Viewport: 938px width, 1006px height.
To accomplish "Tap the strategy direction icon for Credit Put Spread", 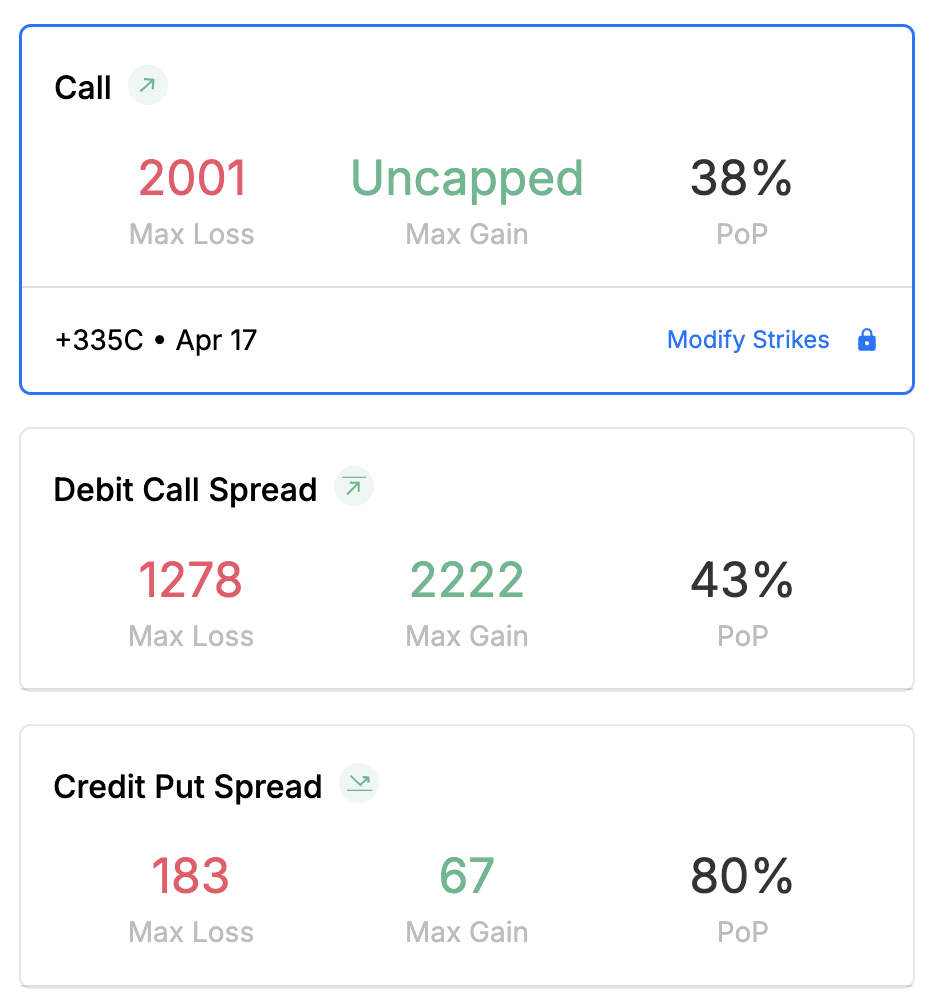I will [359, 784].
